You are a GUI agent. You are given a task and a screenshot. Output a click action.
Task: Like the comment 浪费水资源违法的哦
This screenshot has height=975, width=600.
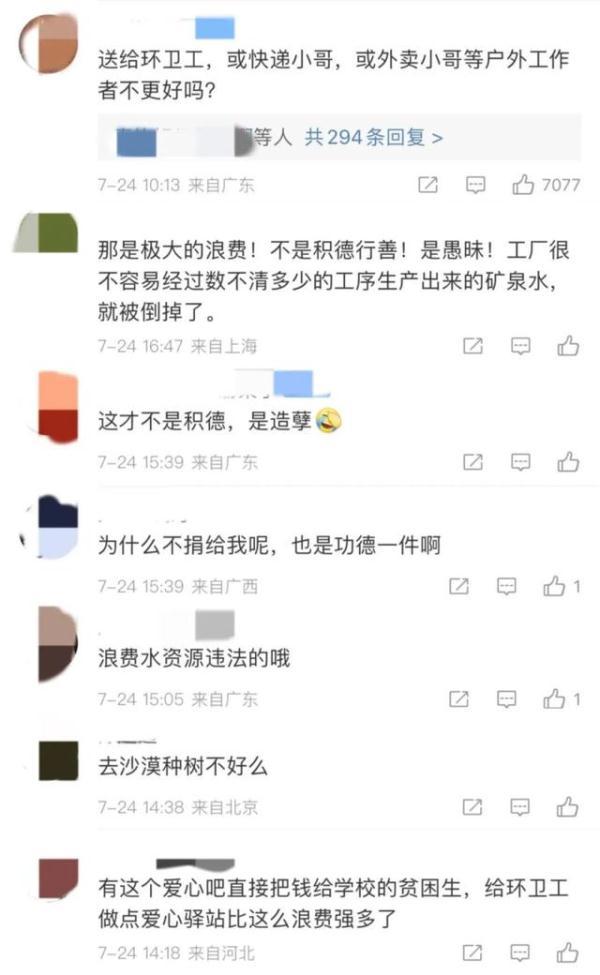click(x=555, y=697)
